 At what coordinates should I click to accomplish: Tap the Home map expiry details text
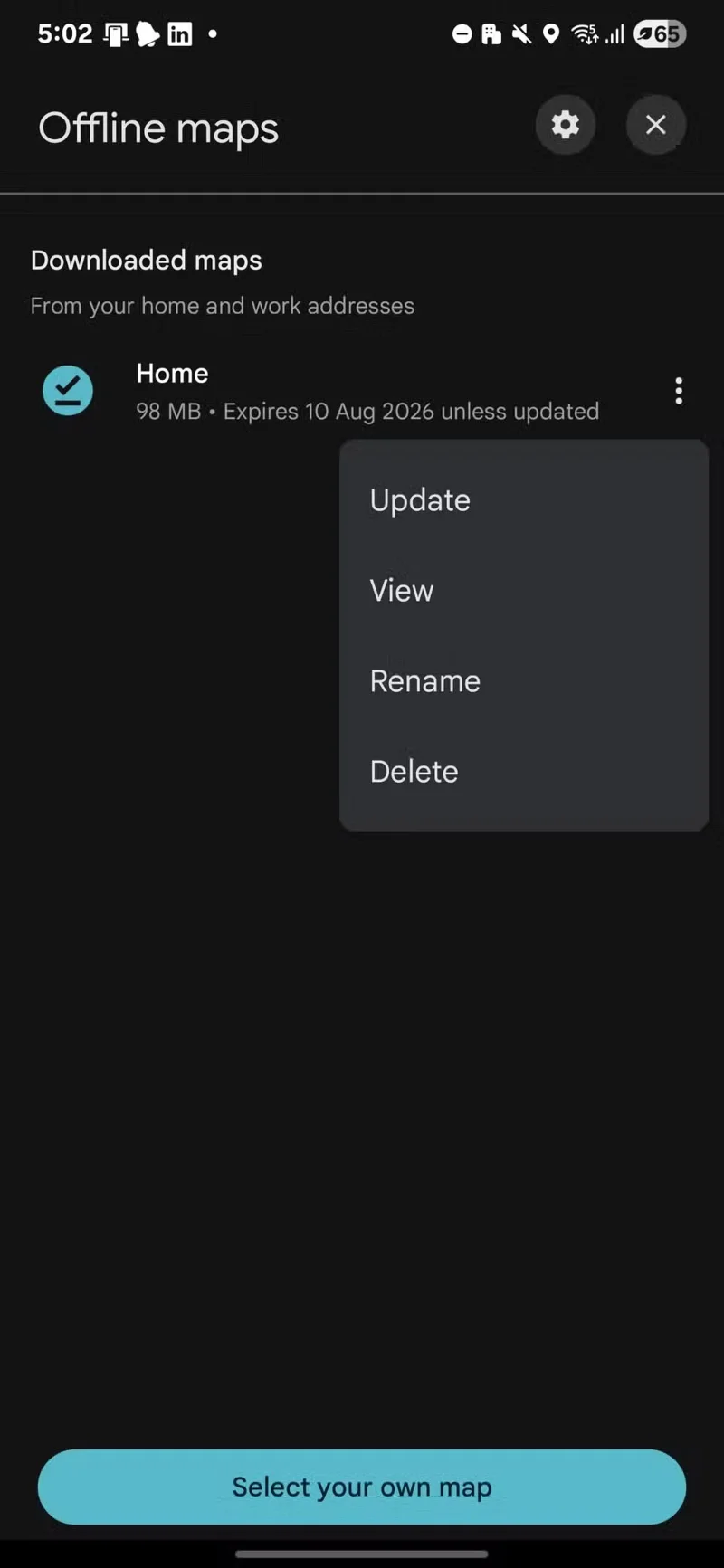[367, 411]
